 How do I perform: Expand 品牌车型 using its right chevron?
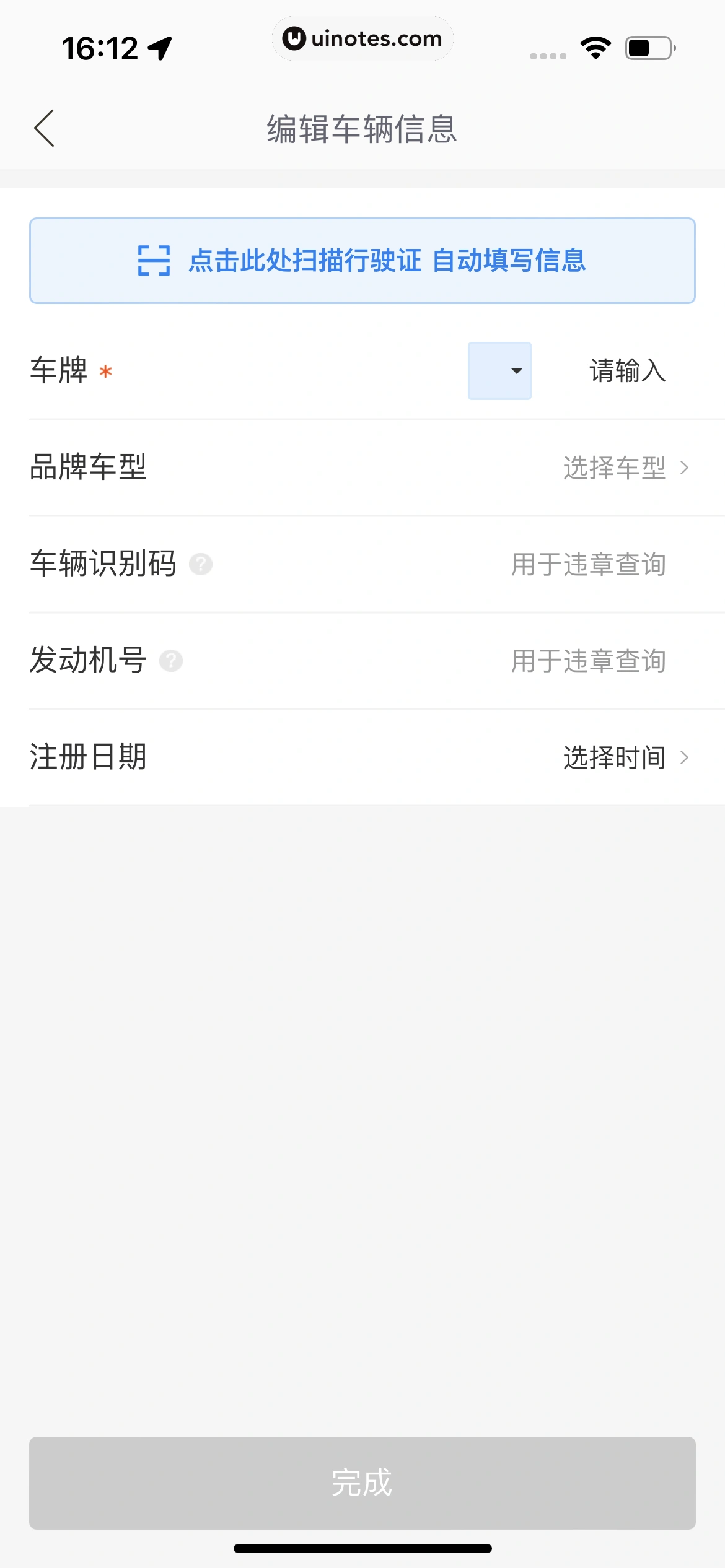tap(683, 469)
